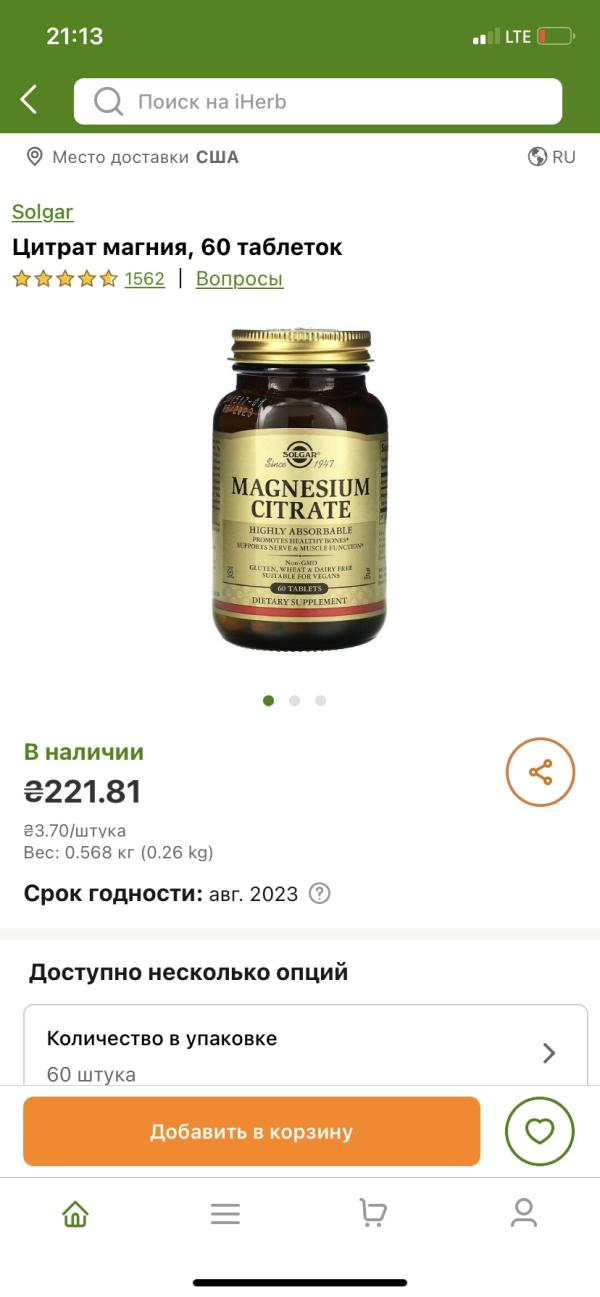
Task: Share this product
Action: point(540,772)
